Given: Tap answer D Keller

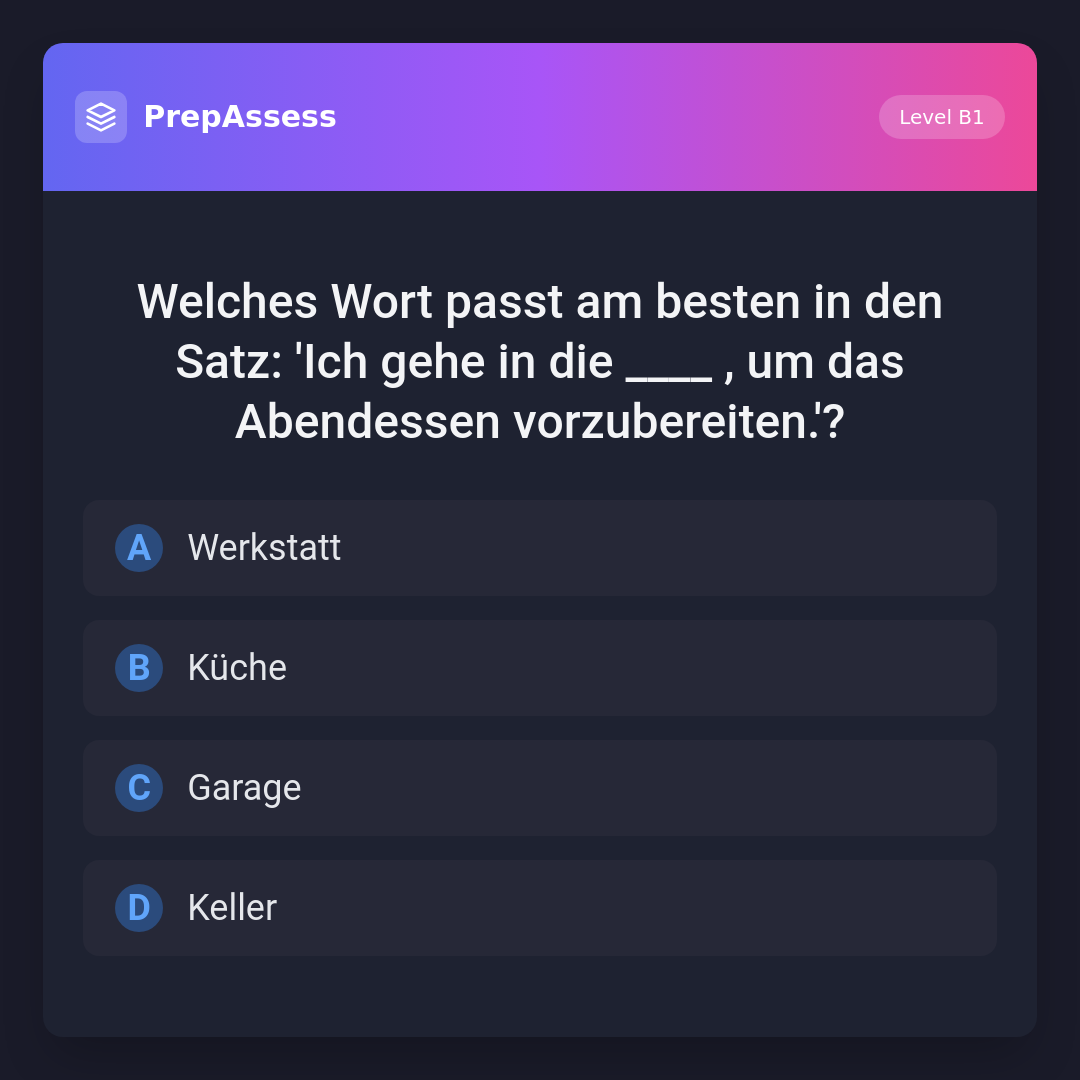Looking at the screenshot, I should [x=540, y=908].
